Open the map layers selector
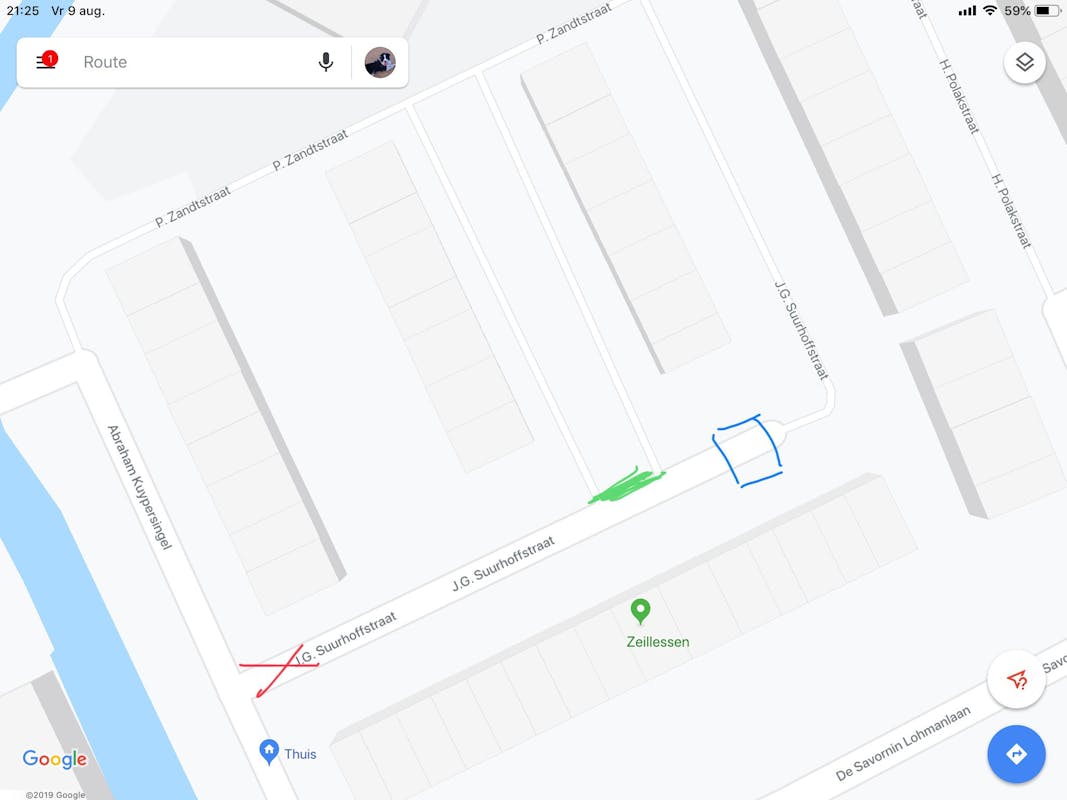Screen dimensions: 1067x800 coord(1024,63)
